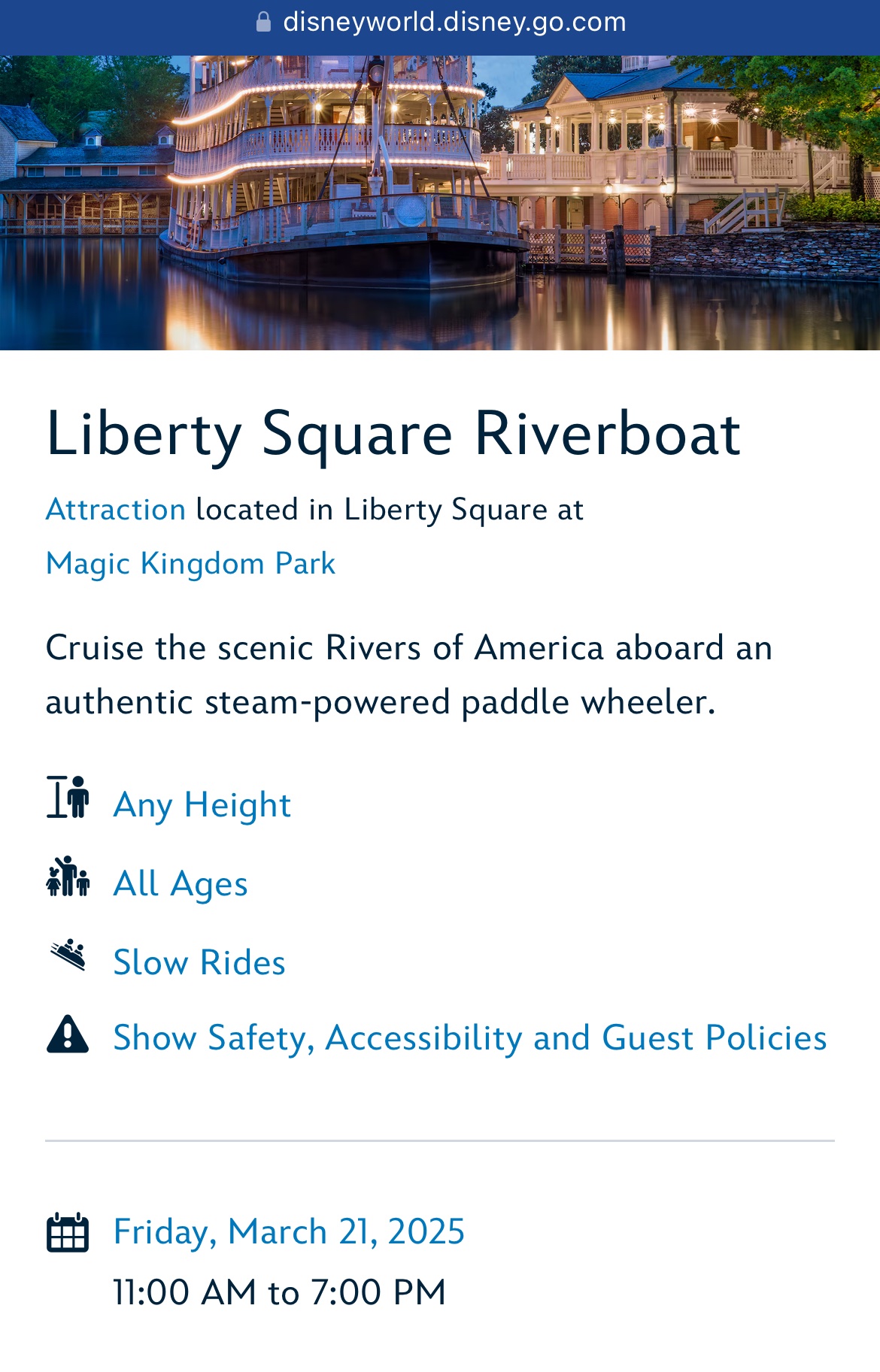The width and height of the screenshot is (880, 1372).
Task: Open the Attraction link
Action: [116, 510]
